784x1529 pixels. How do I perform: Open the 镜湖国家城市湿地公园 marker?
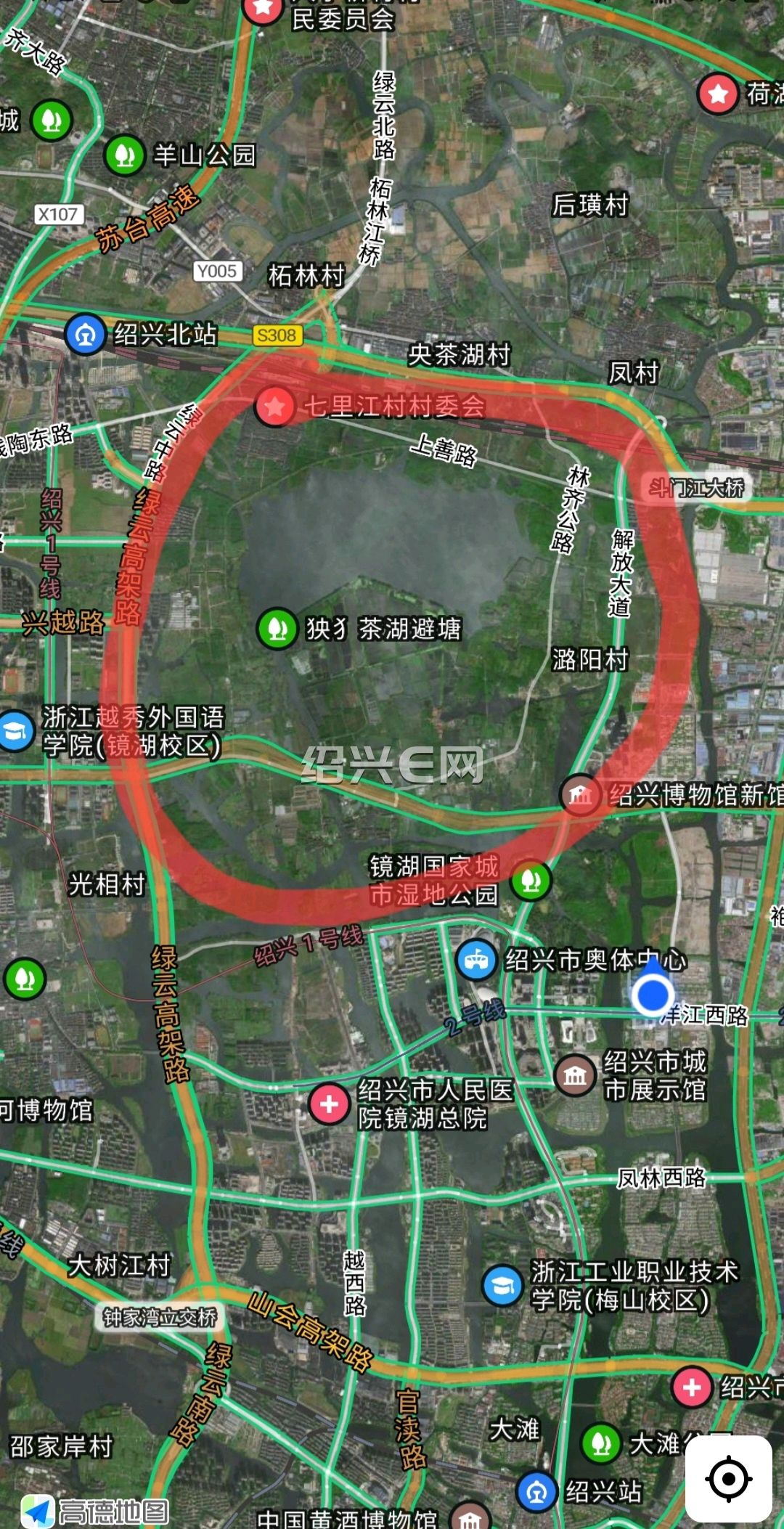[531, 880]
